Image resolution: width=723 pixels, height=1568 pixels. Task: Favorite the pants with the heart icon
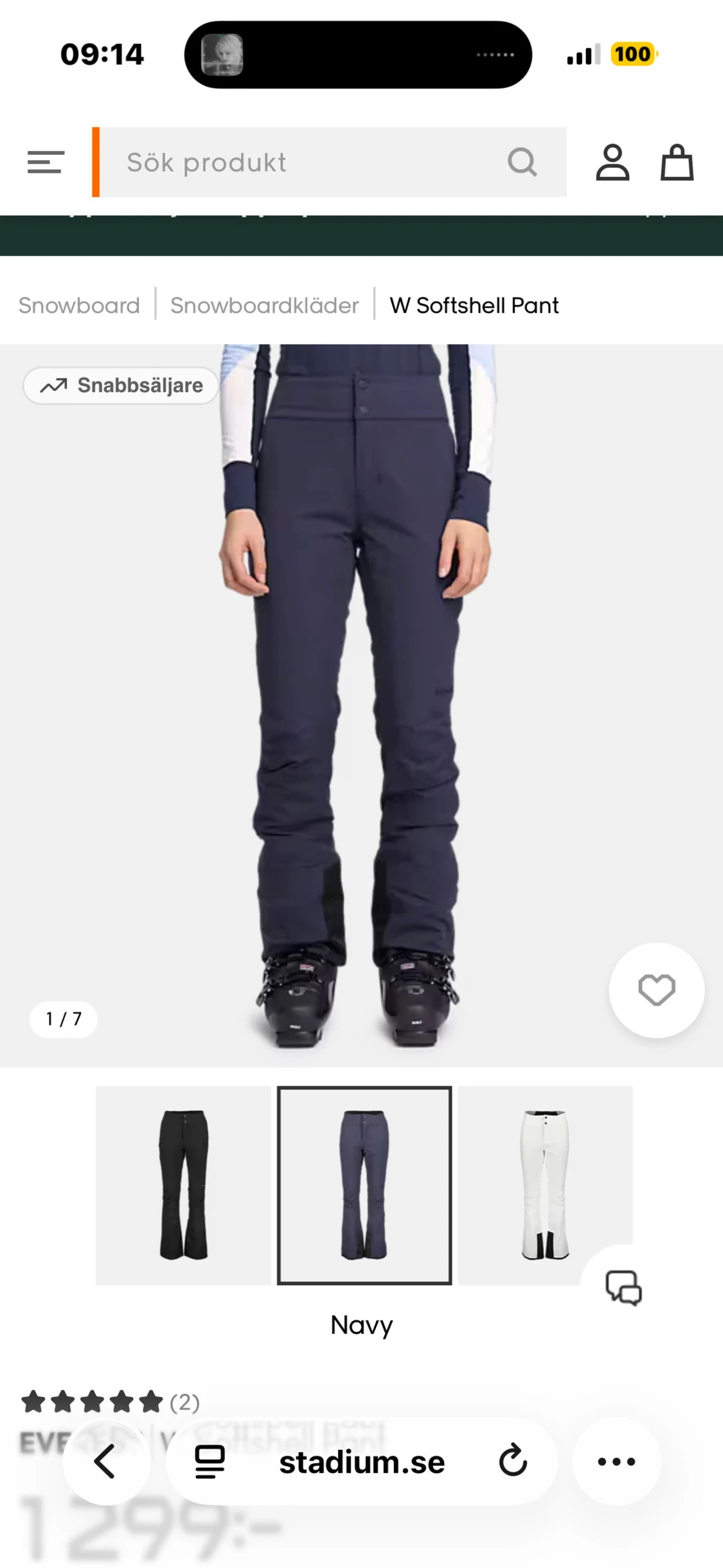point(656,991)
